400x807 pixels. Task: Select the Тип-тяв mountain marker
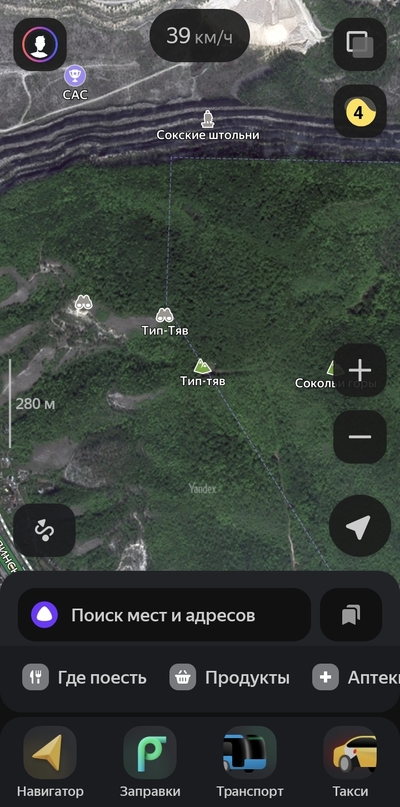point(202,373)
